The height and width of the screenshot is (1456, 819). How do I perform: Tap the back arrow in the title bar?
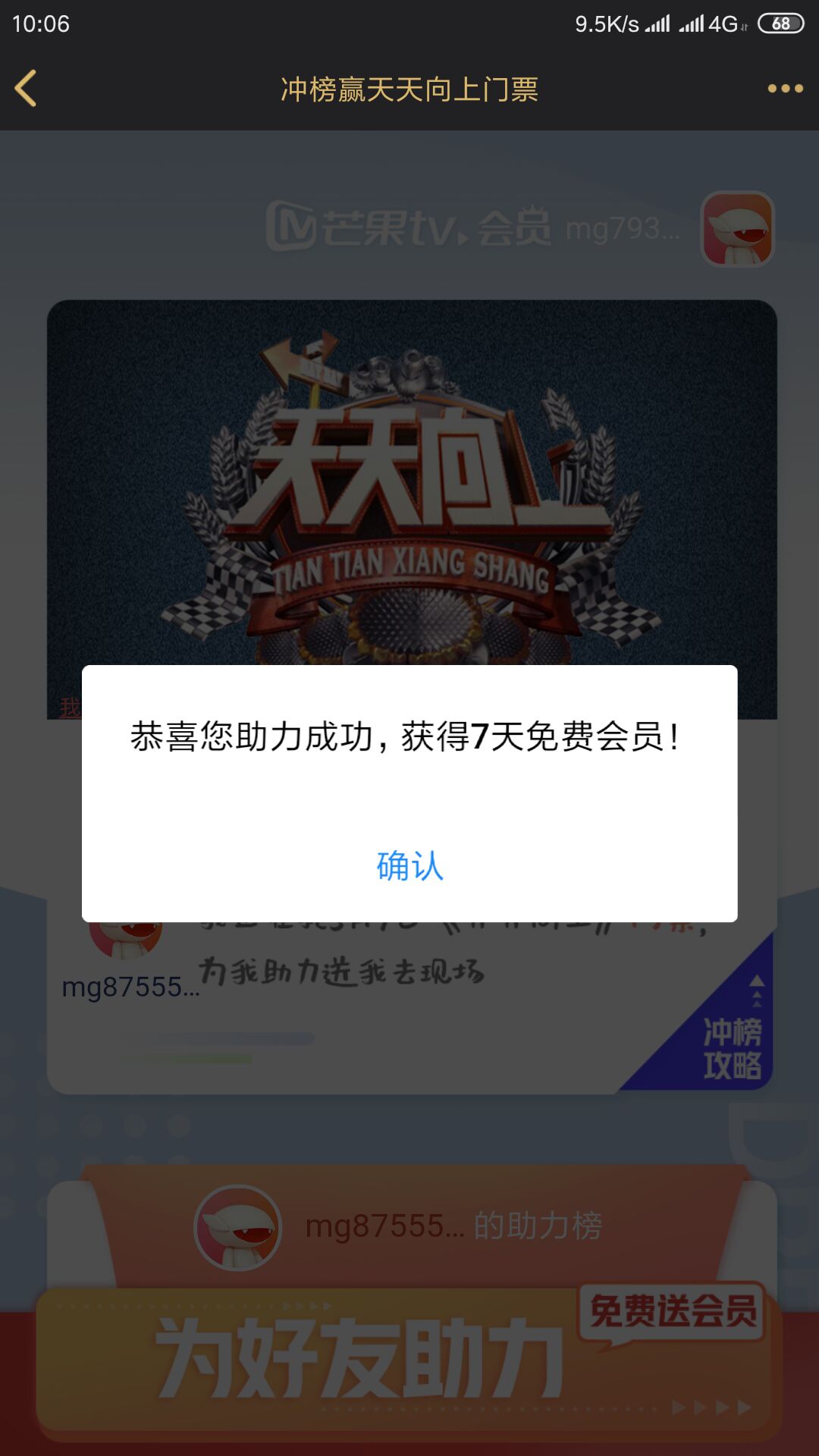click(x=25, y=89)
